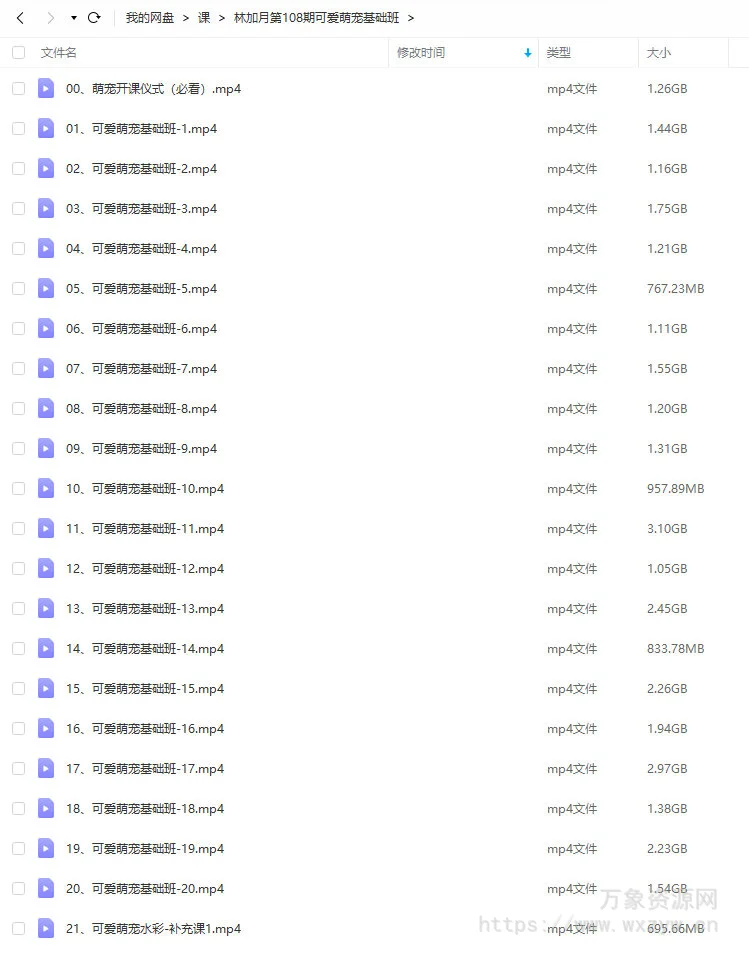Open the history dropdown arrow beside refresh
Viewport: 749px width, 959px height.
[73, 18]
